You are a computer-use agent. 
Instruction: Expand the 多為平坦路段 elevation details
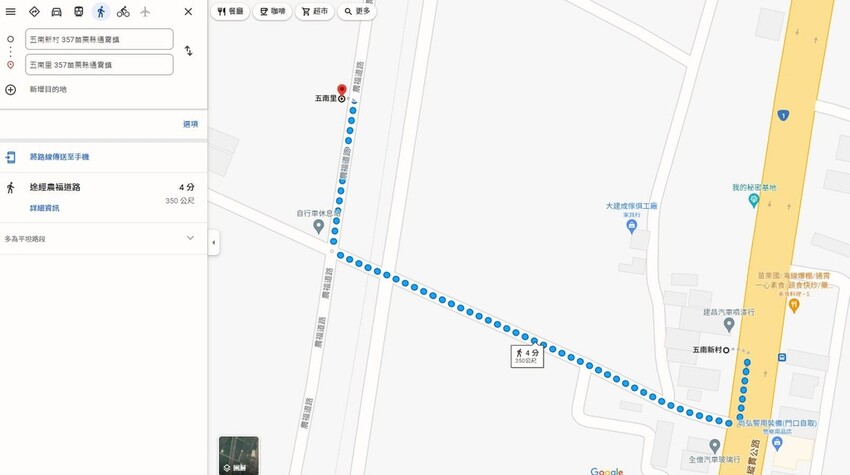(190, 238)
